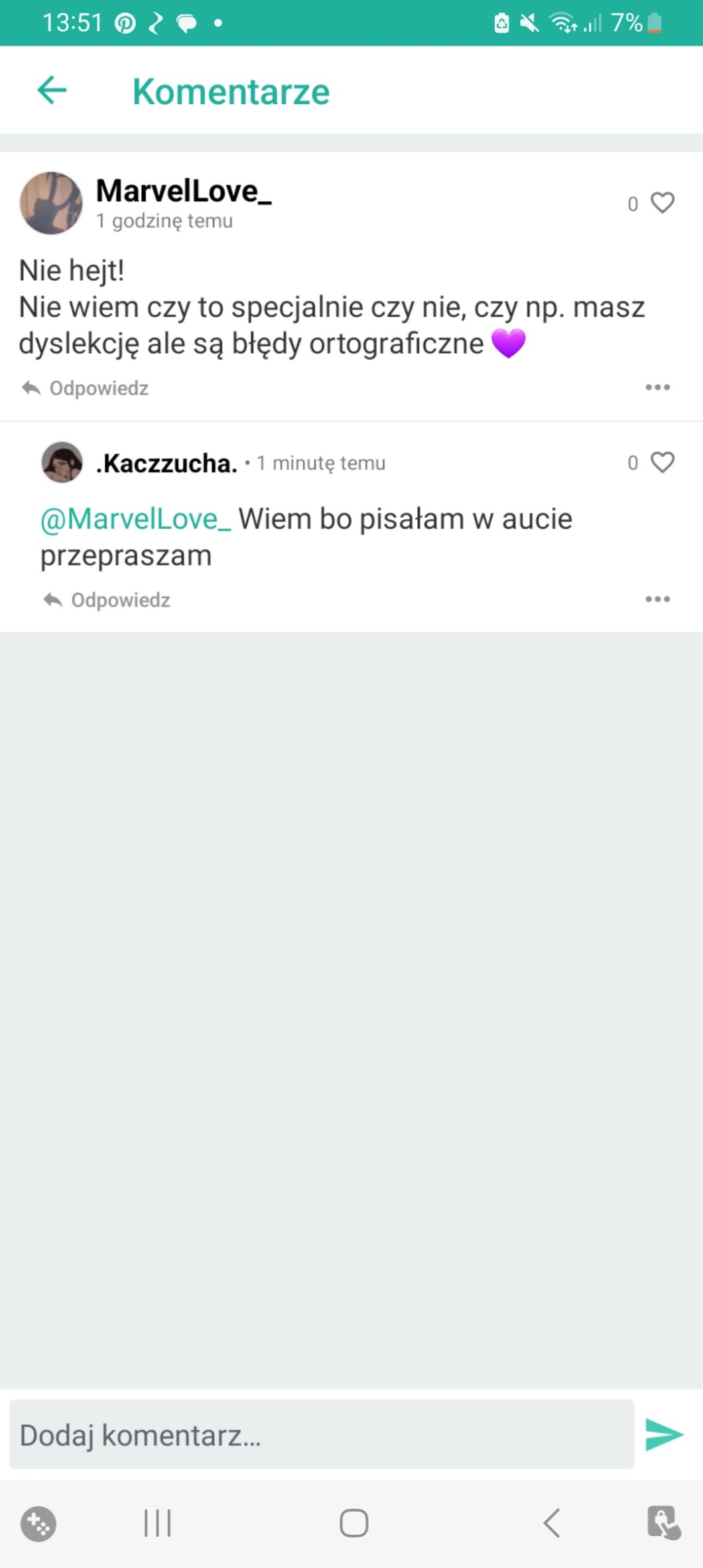Focus the Dodaj komentarz text field
Viewport: 703px width, 1568px height.
[x=322, y=1435]
